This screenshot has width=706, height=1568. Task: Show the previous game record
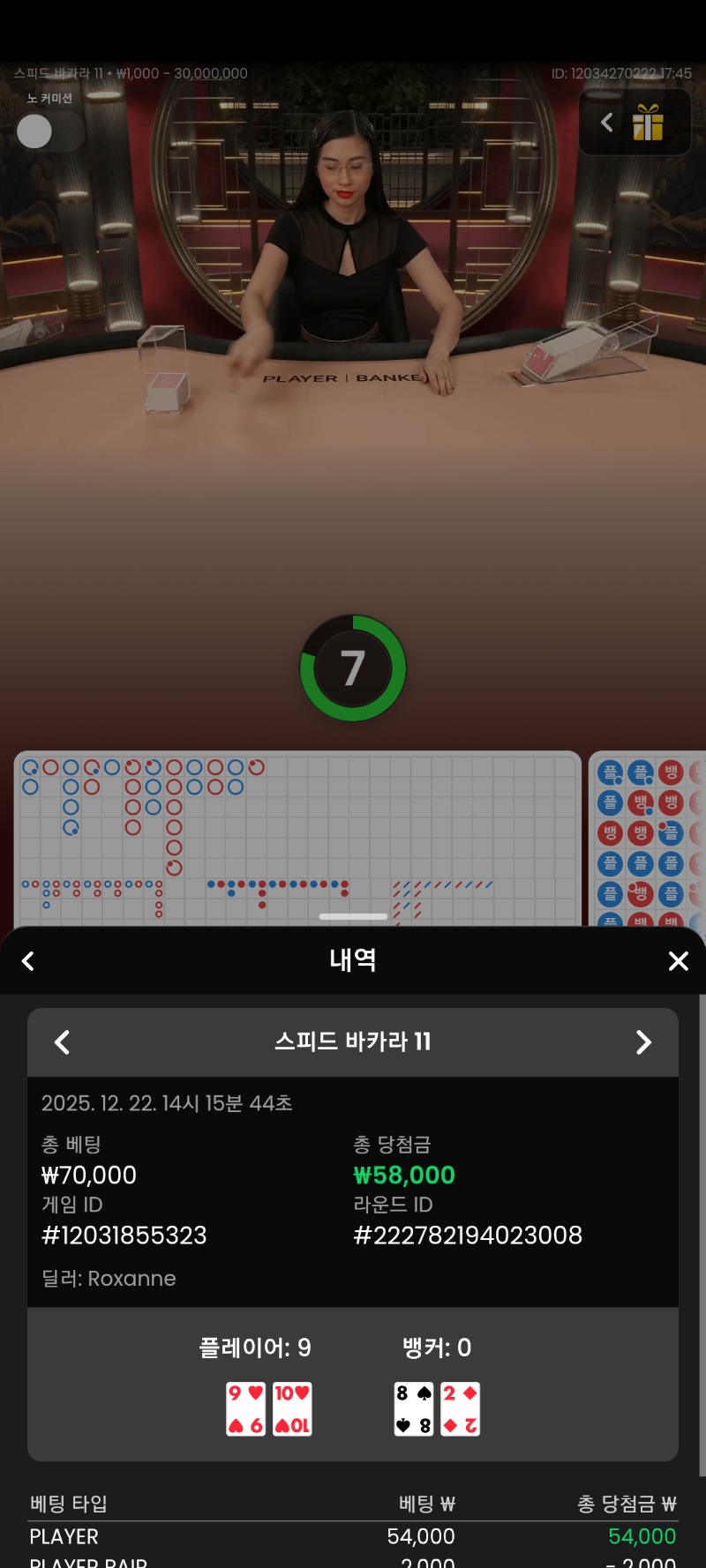62,1042
